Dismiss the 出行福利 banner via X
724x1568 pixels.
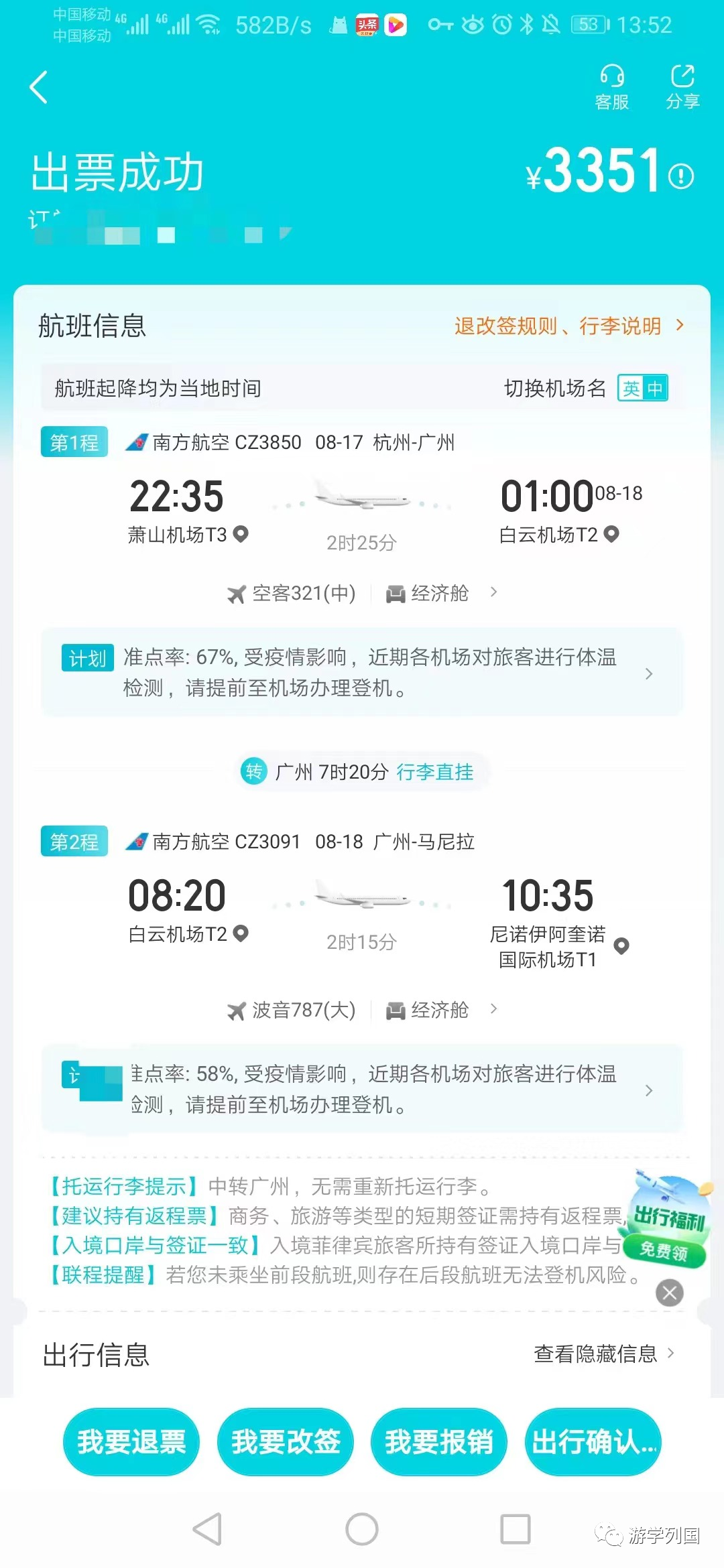(x=669, y=1293)
